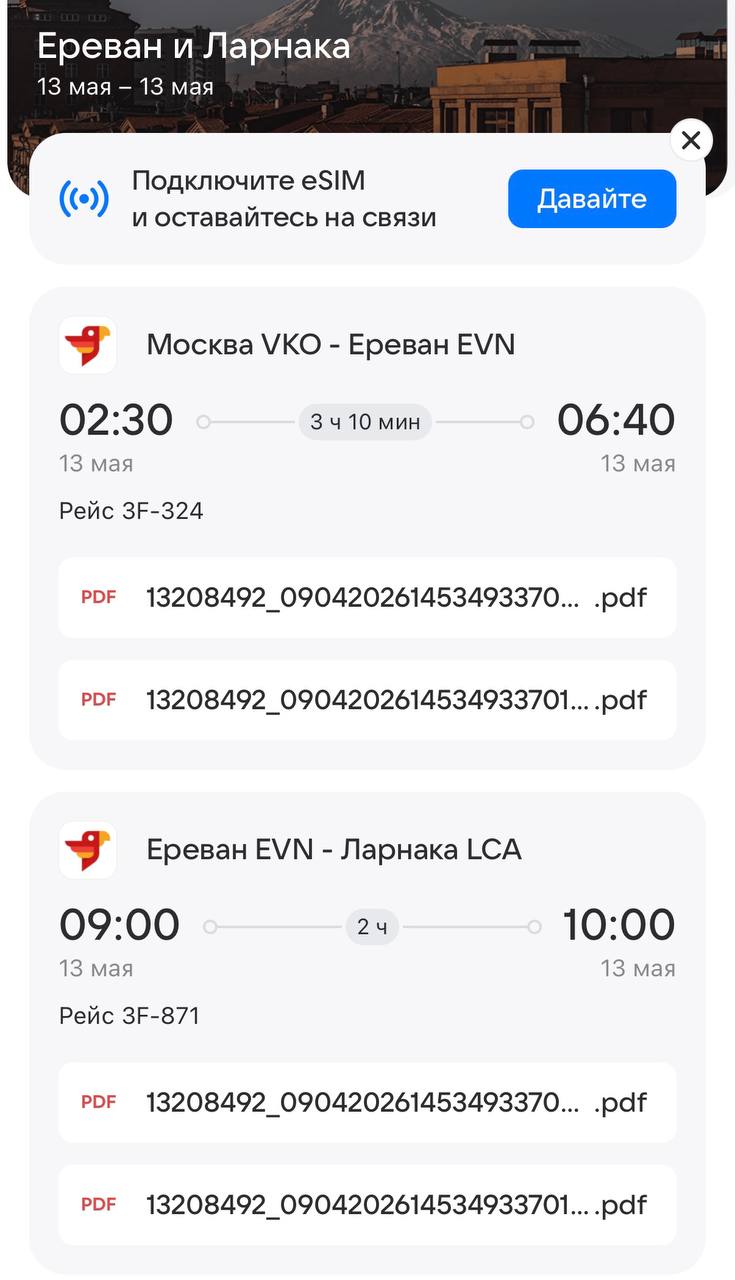Tap the Давайте button for eSIM
735x1280 pixels.
[x=592, y=199]
